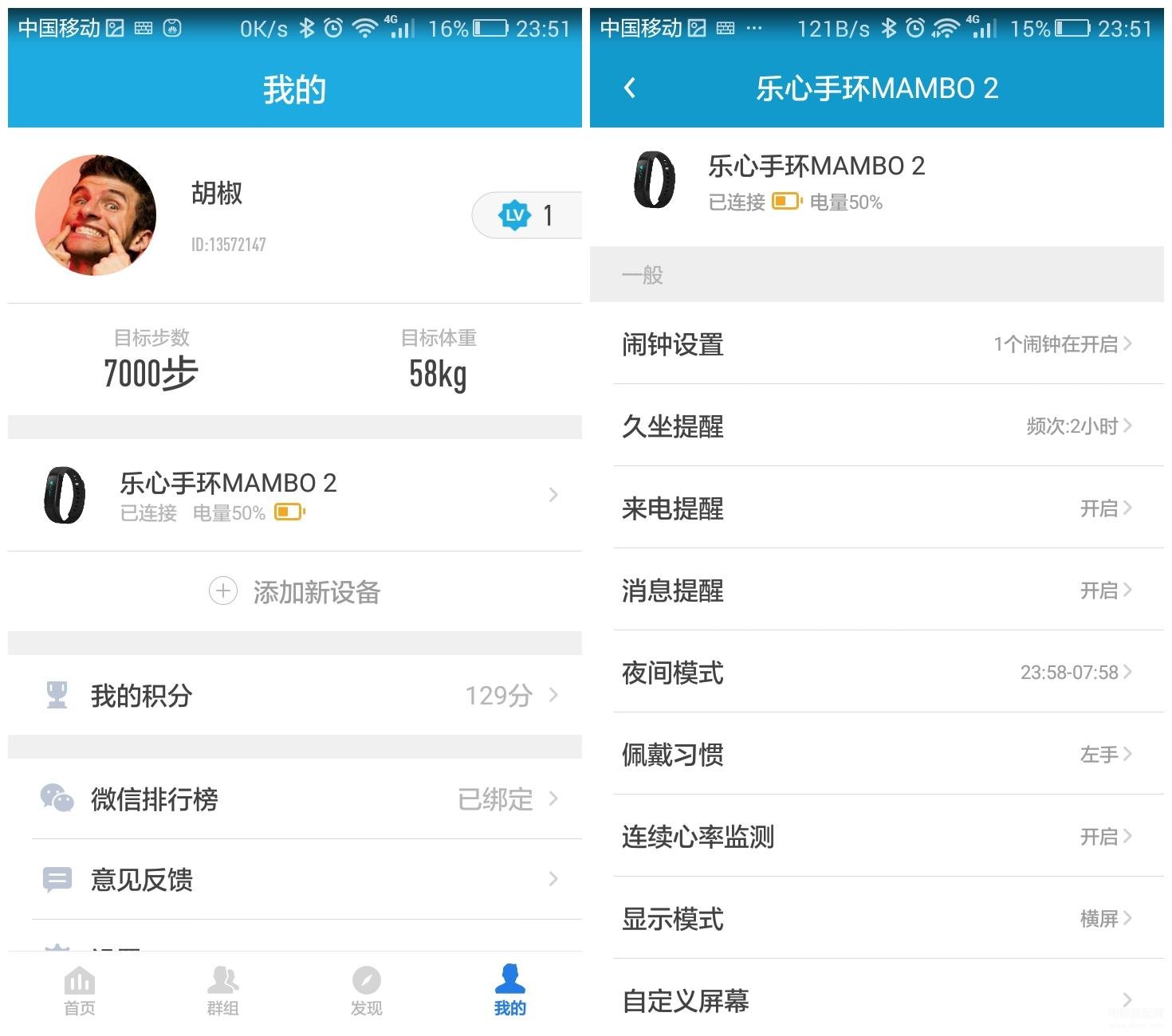The image size is (1172, 1036).
Task: Open 来电提醒 call reminder
Action: point(877,508)
